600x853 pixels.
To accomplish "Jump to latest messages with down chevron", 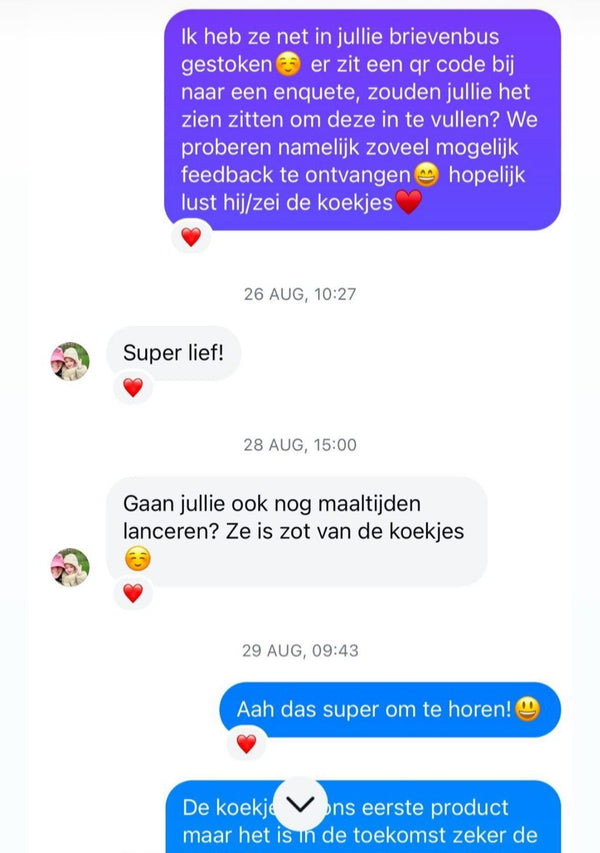I will click(x=299, y=804).
